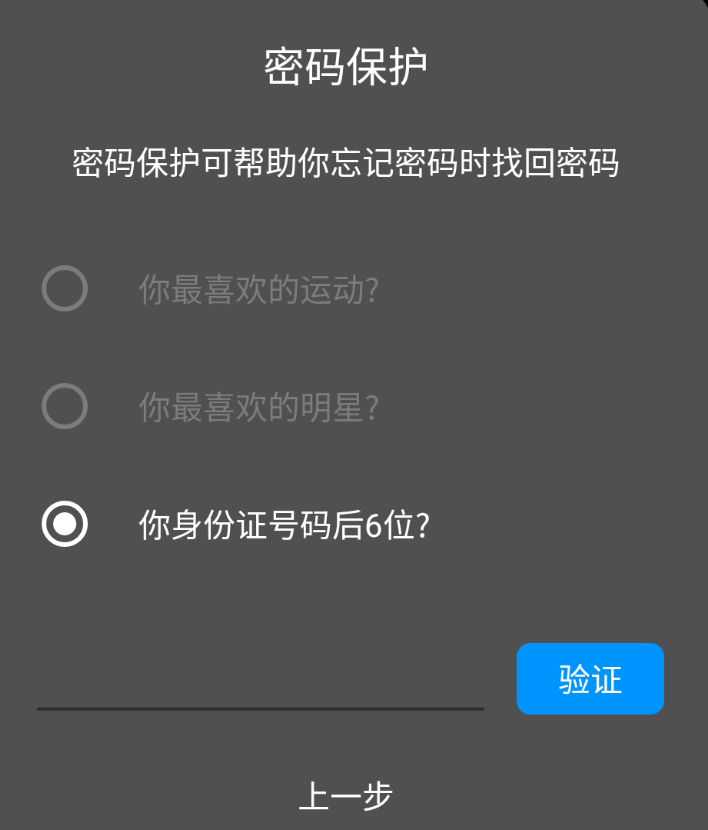Viewport: 708px width, 830px height.
Task: Select the 你最喜欢的运动? radio option
Action: [65, 290]
